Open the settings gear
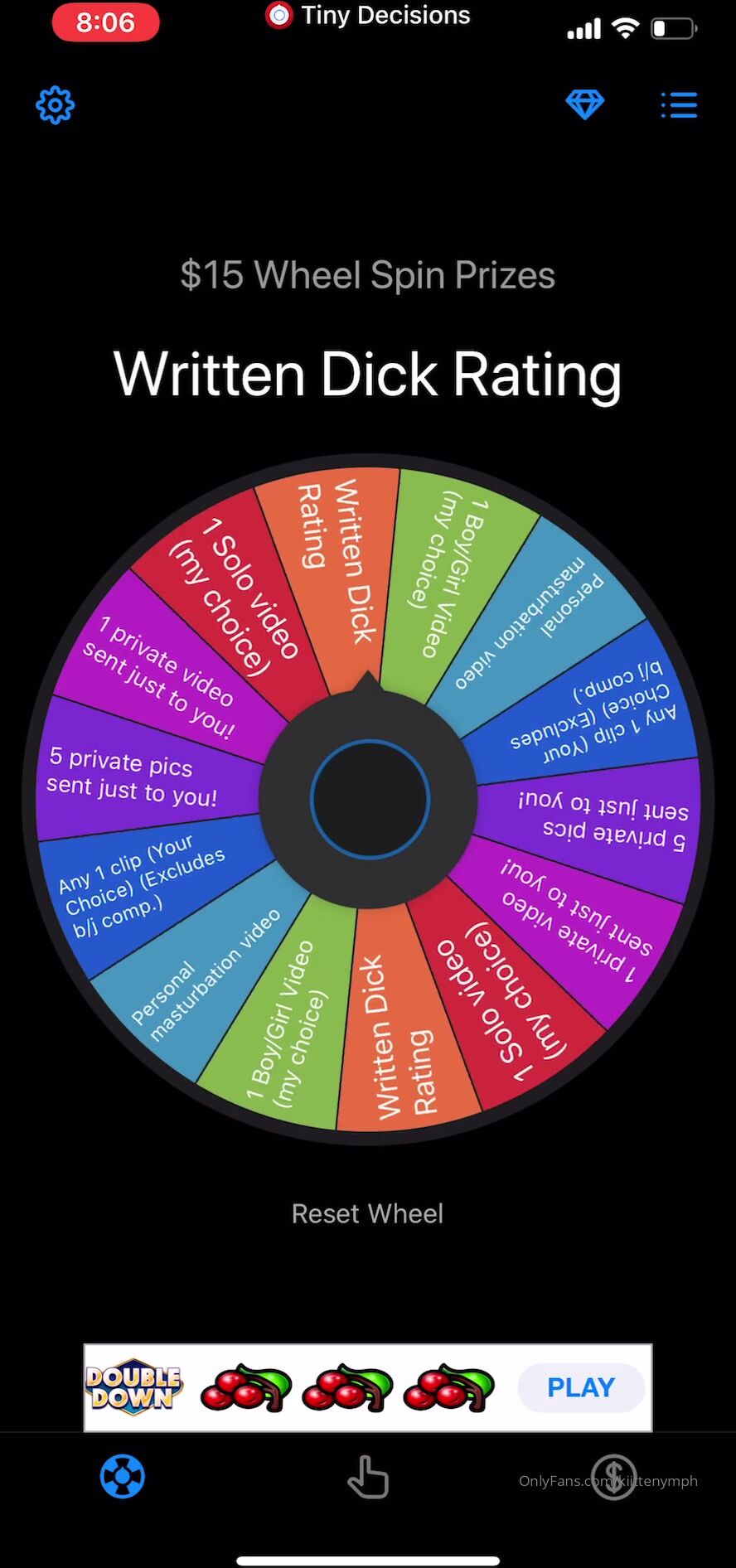The width and height of the screenshot is (736, 1568). (56, 105)
